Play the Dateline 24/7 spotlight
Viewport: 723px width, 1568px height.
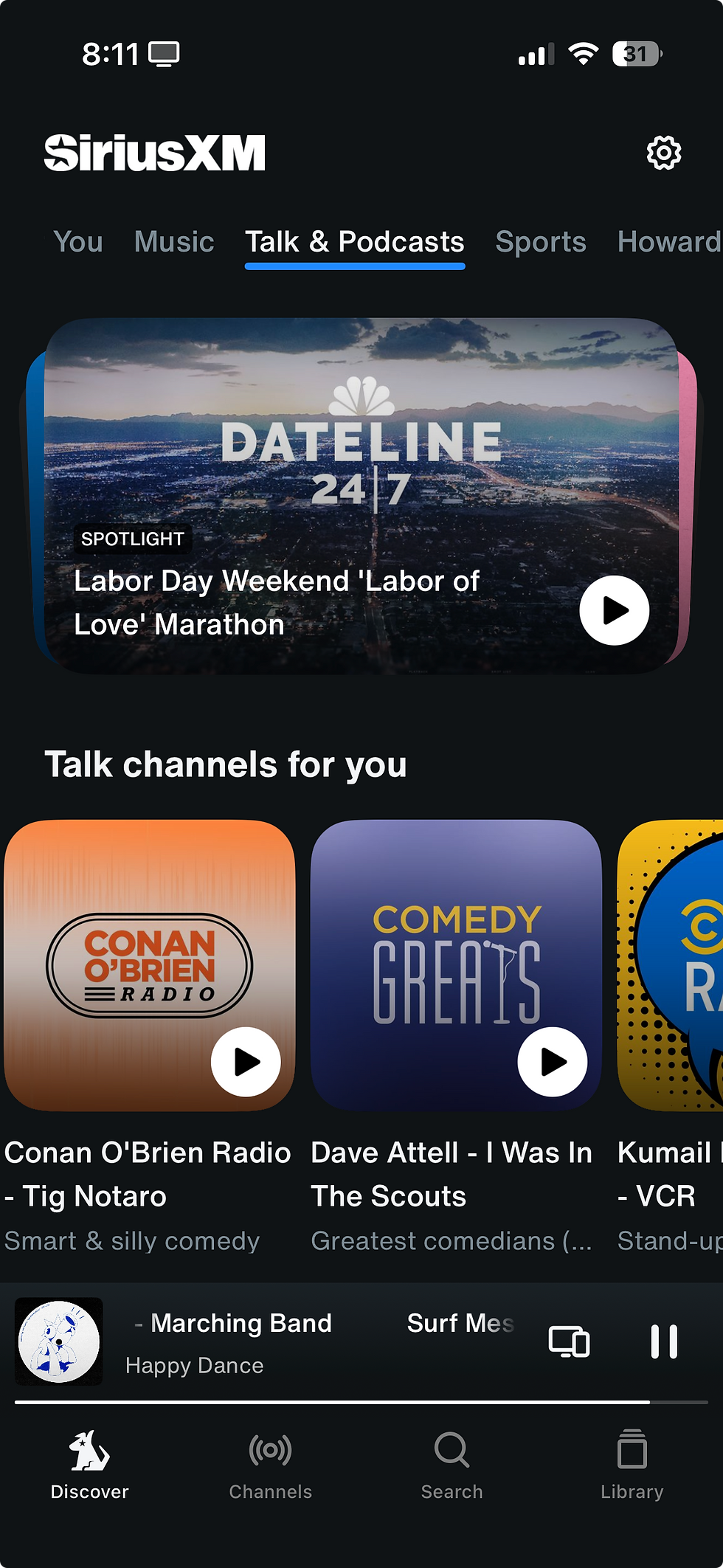(614, 610)
